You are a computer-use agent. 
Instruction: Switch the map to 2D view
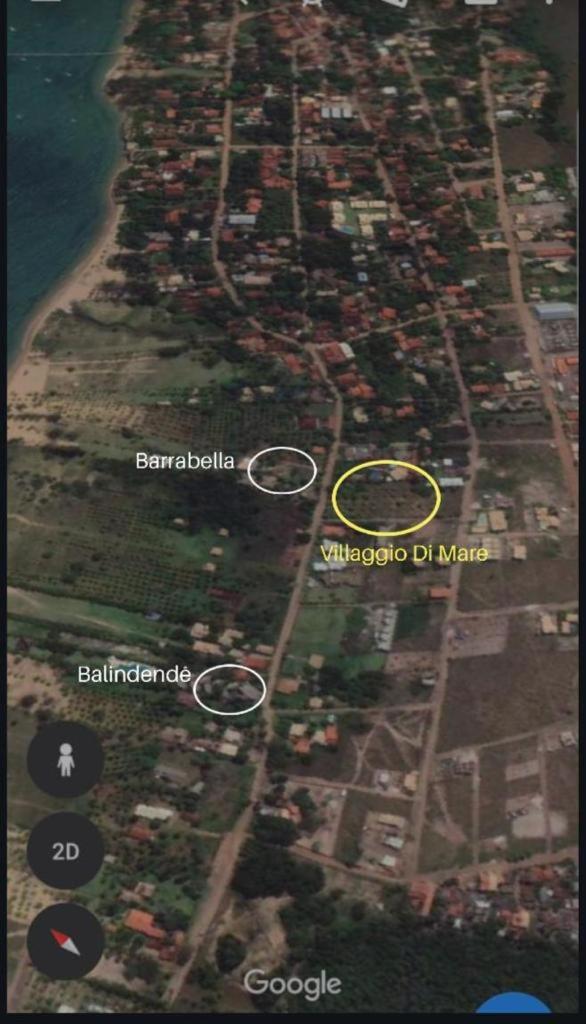click(x=65, y=851)
